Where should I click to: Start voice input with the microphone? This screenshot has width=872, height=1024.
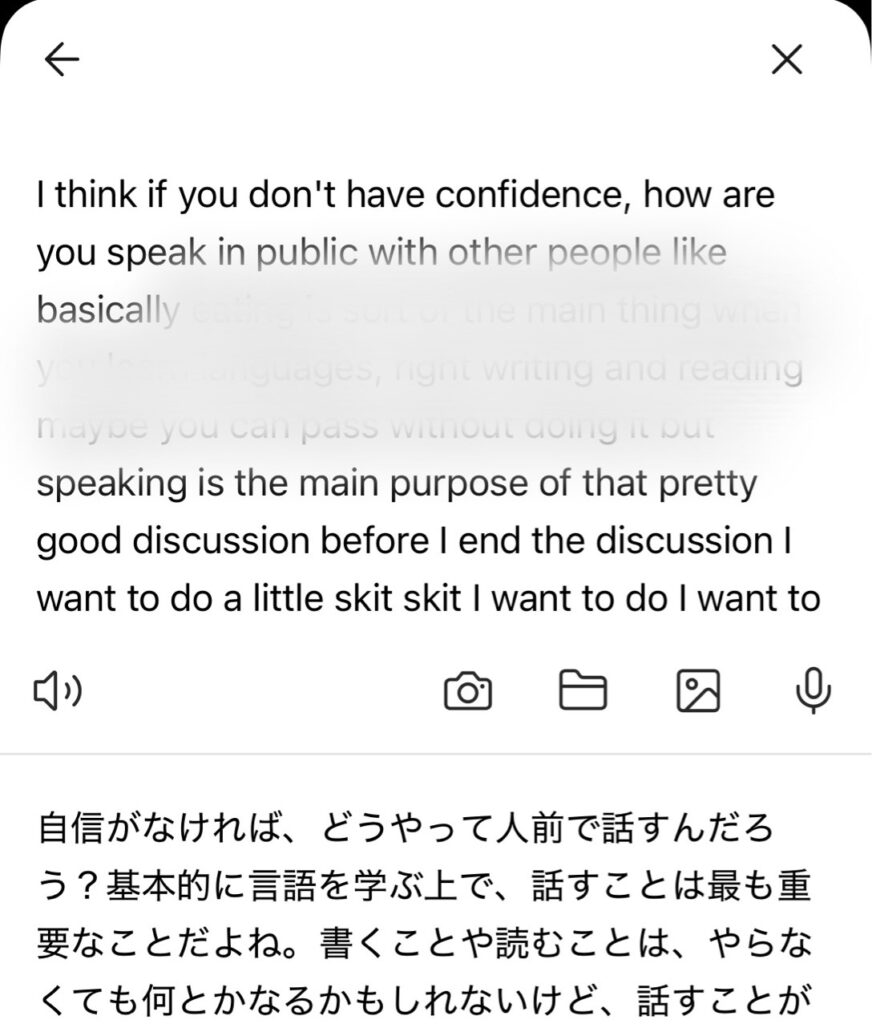click(x=814, y=691)
